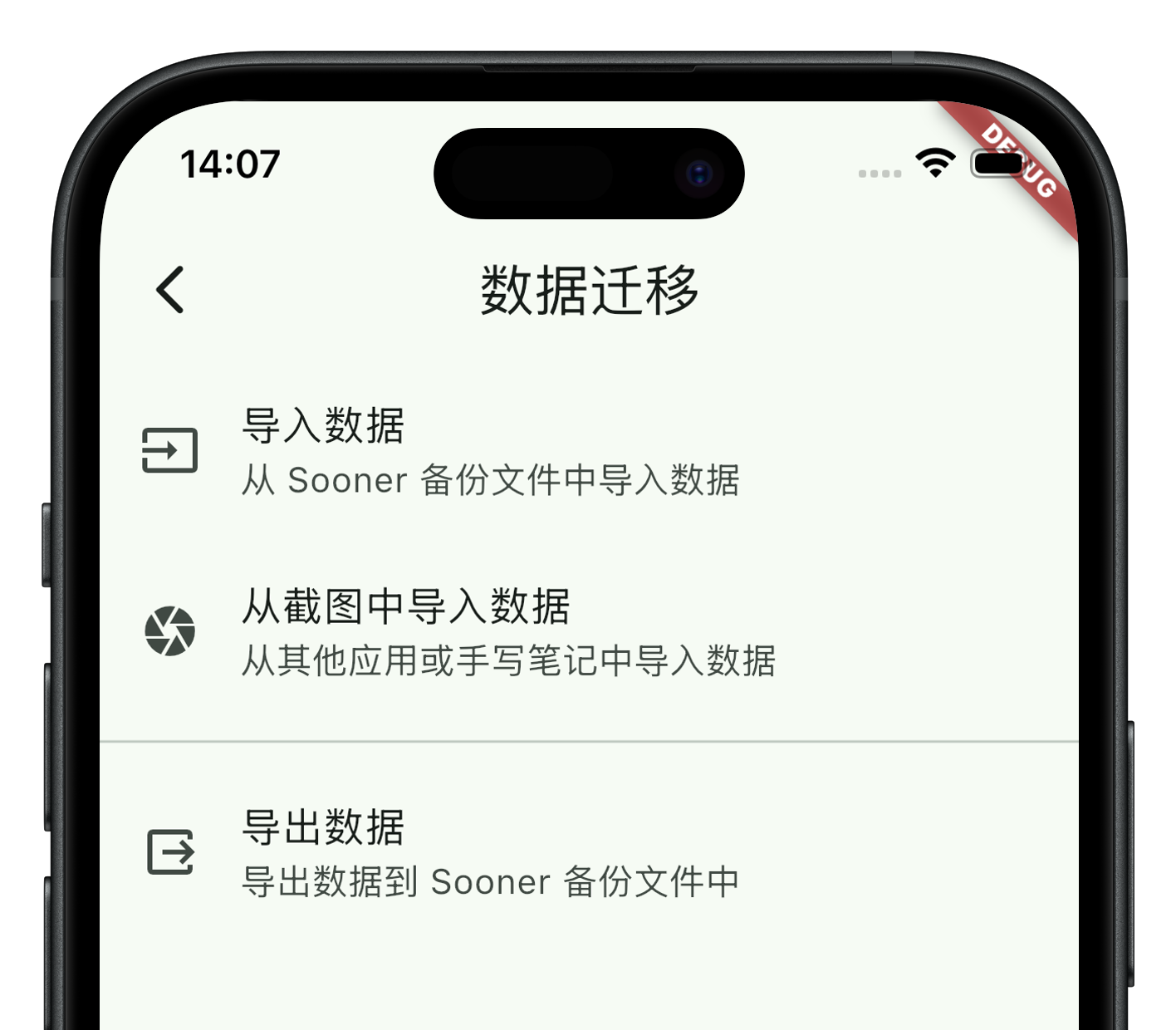Open 导入数据 from Sooner backup file
Viewport: 1176px width, 1030px height.
tap(490, 451)
